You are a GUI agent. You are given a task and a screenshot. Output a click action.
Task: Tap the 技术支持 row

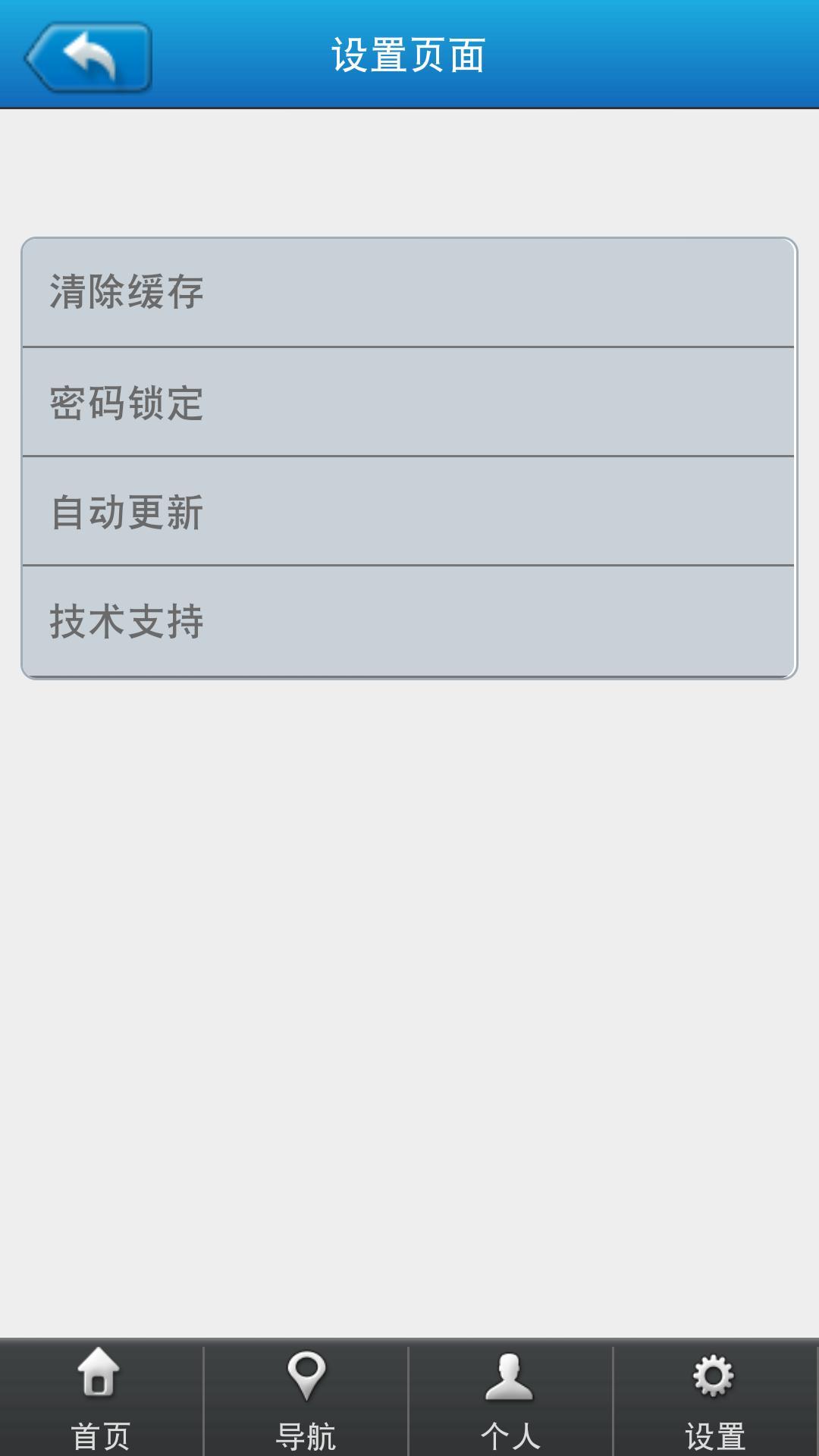(408, 621)
